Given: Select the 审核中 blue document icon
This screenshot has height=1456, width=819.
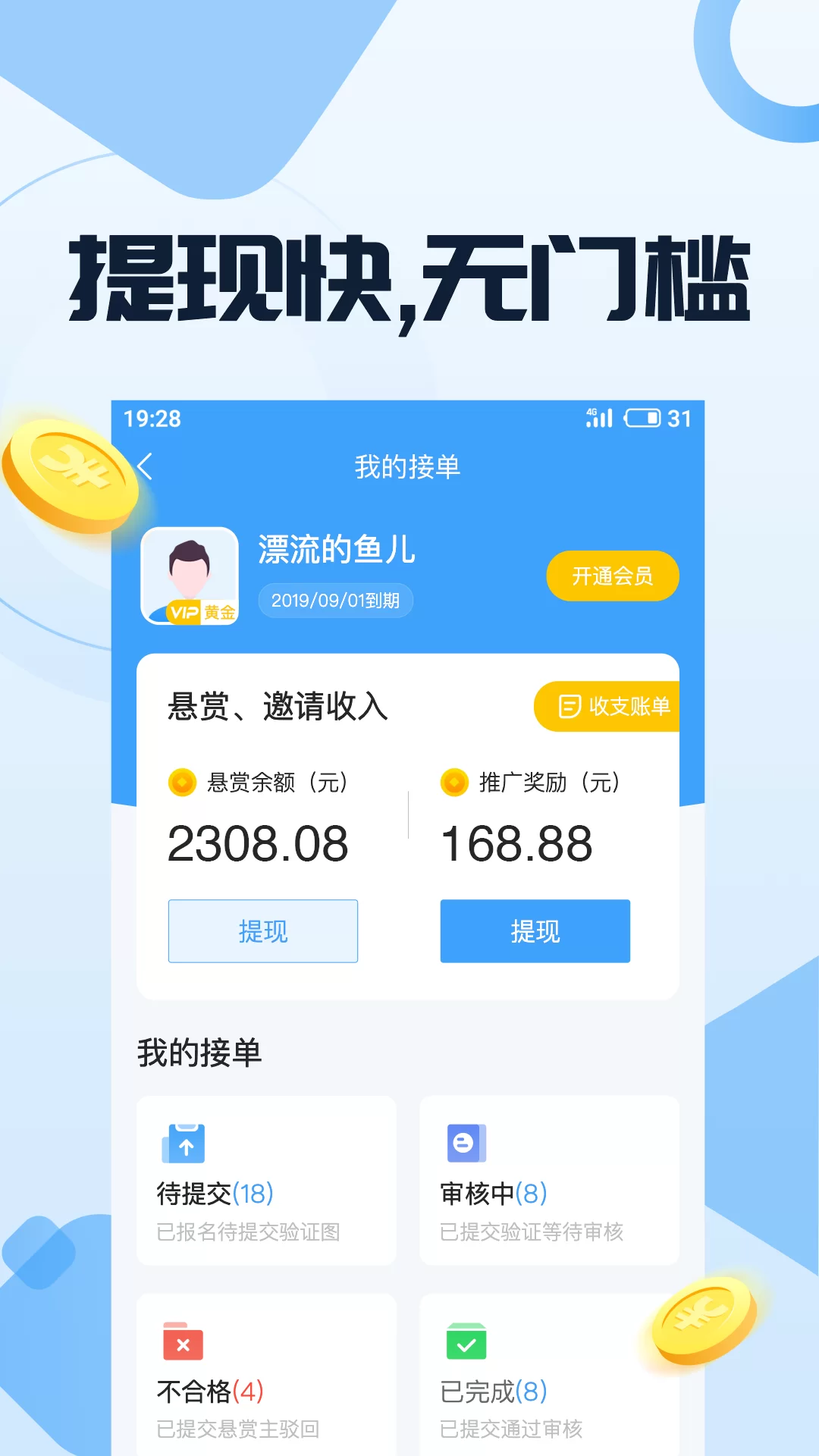Looking at the screenshot, I should tap(466, 1142).
